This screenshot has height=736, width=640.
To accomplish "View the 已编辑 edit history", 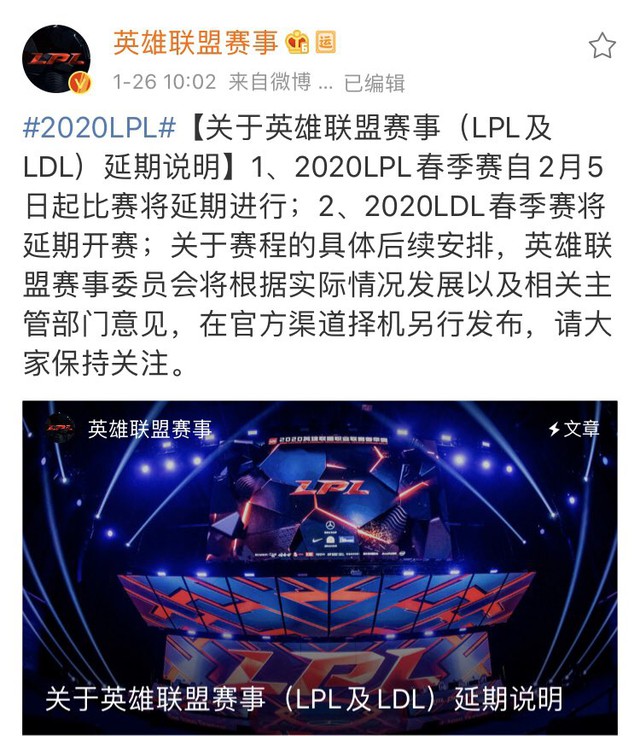I will tap(374, 82).
